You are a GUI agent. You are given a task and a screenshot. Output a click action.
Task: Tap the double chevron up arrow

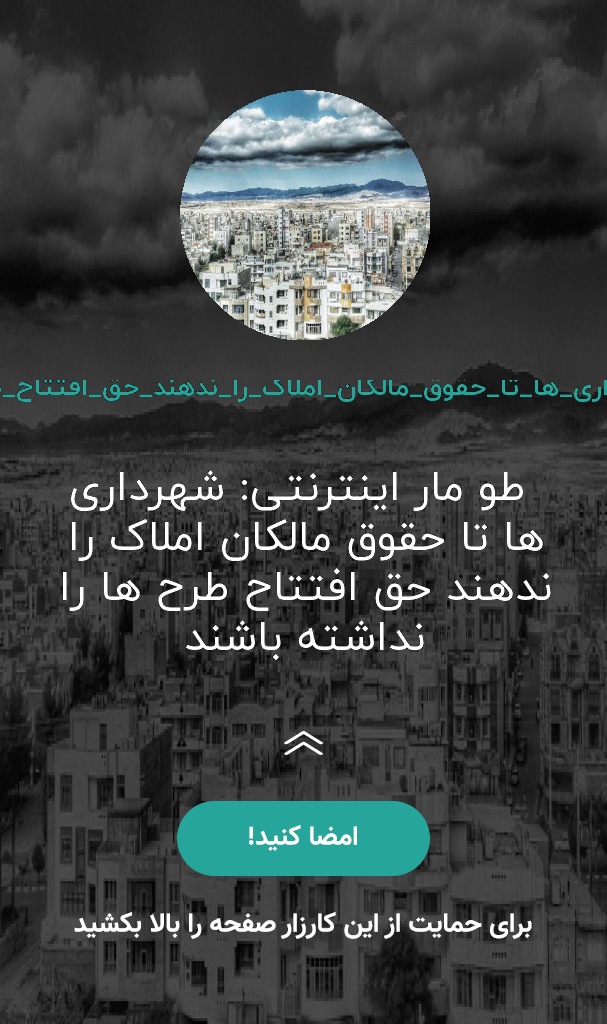tap(304, 743)
